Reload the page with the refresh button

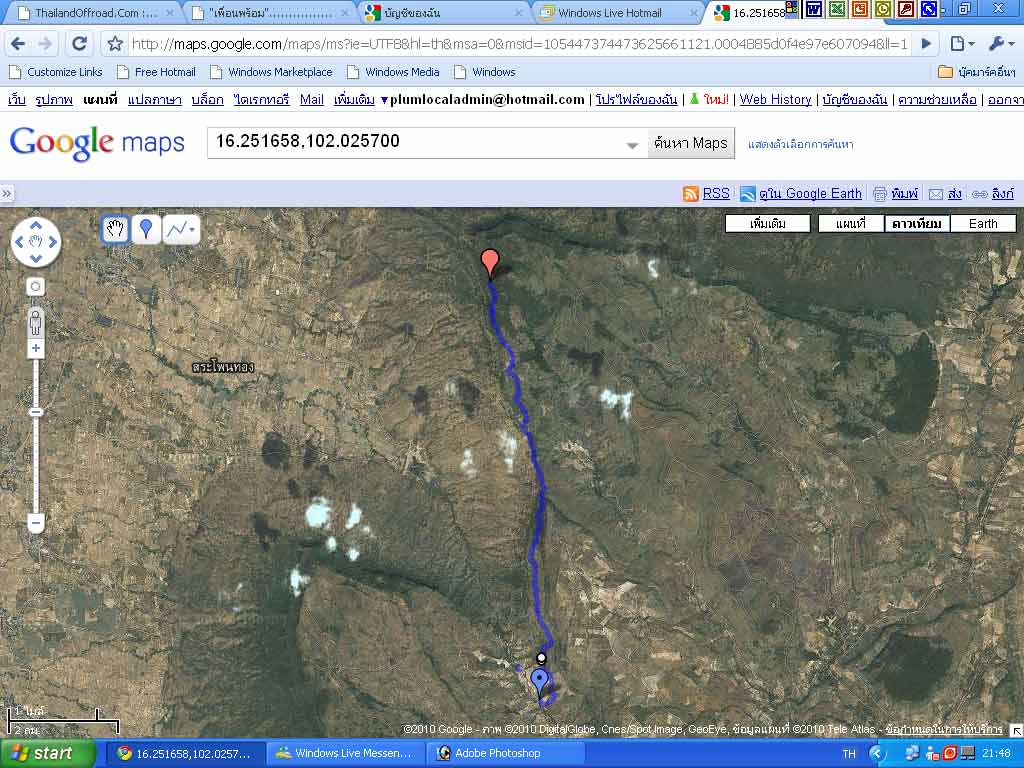pyautogui.click(x=80, y=44)
